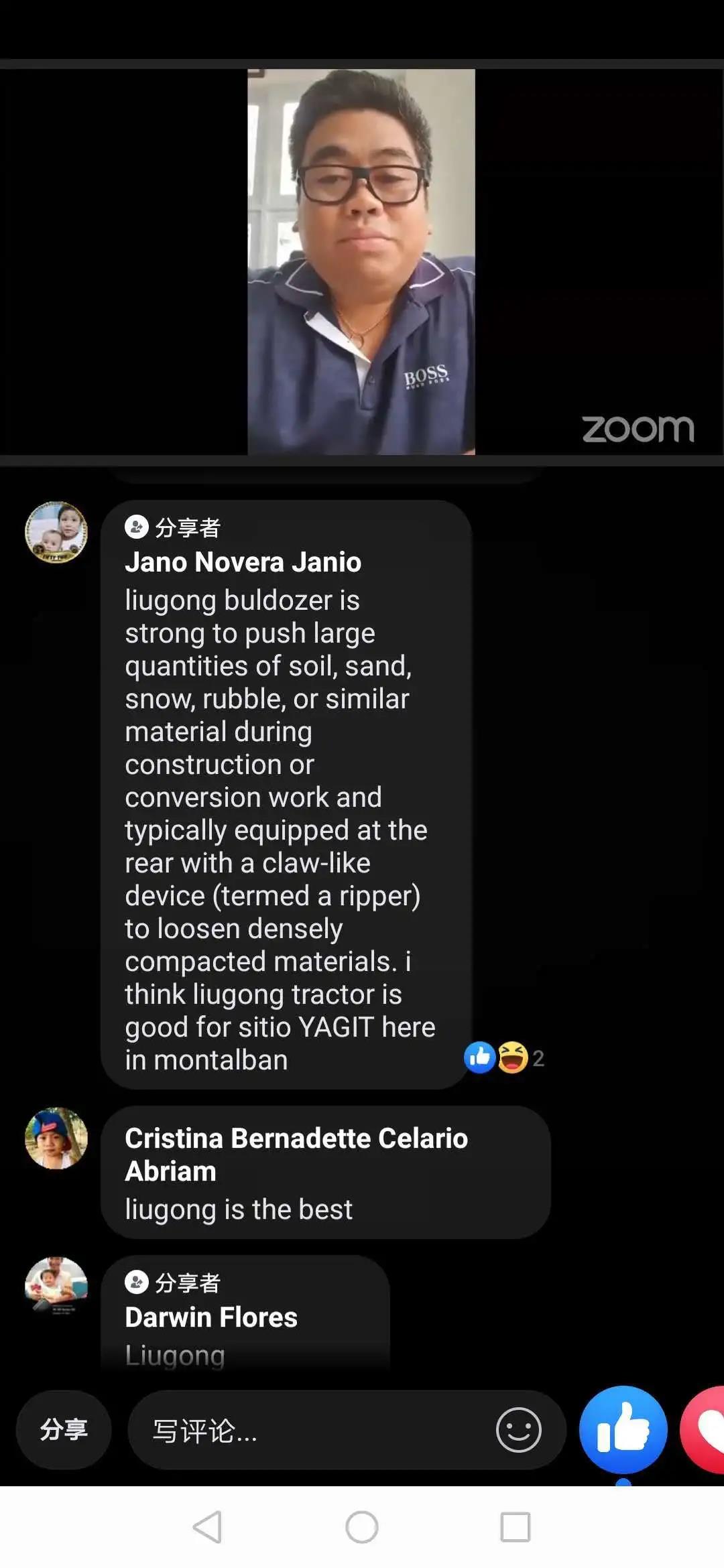Send a thumbs-up like reaction
Screen dimensions: 724x1568
tap(623, 1429)
